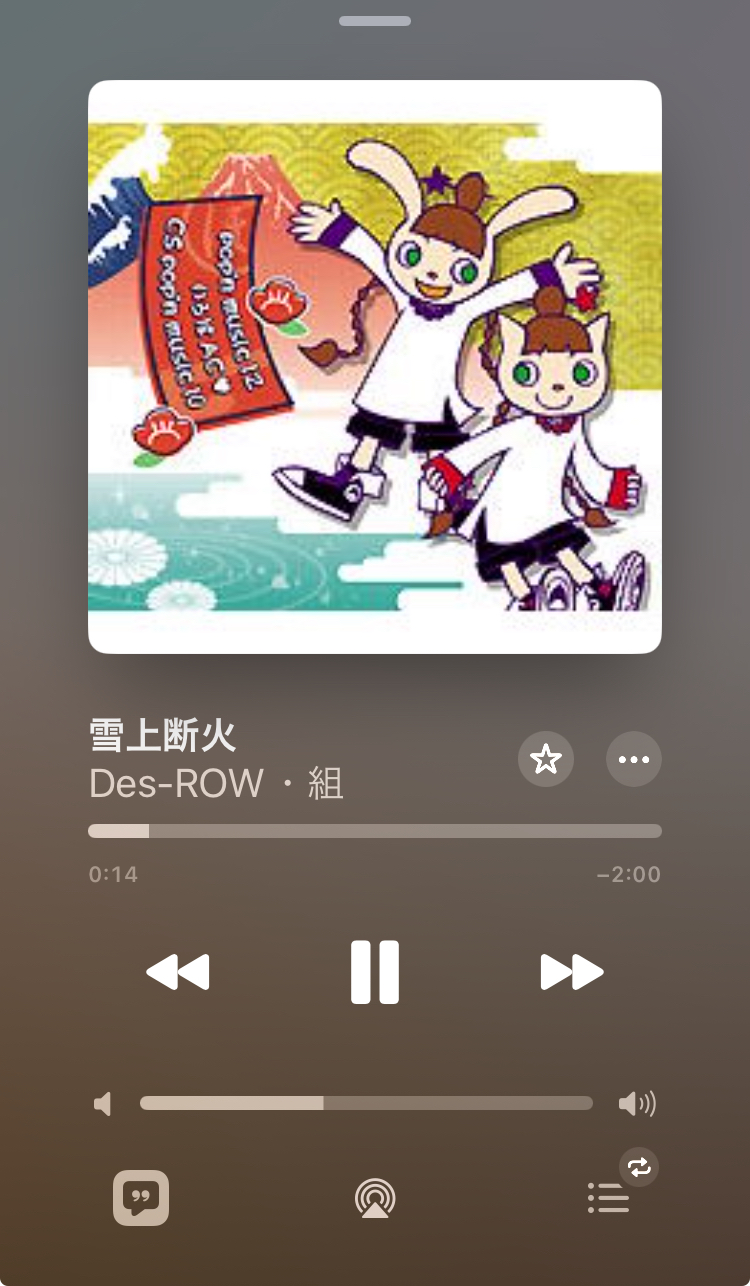Show lyrics for this song

coord(141,1197)
